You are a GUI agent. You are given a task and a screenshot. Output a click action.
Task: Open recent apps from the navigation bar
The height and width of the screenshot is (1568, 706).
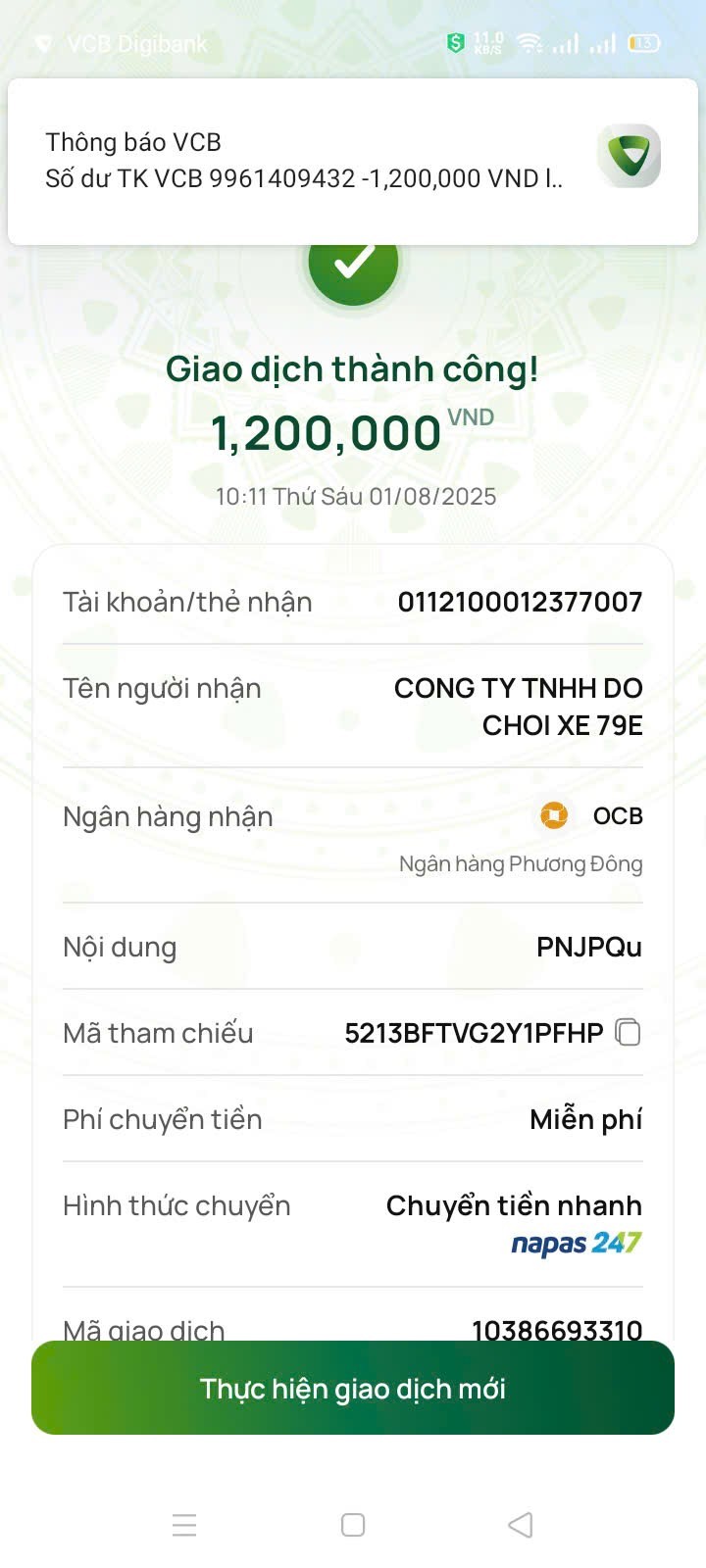184,1525
